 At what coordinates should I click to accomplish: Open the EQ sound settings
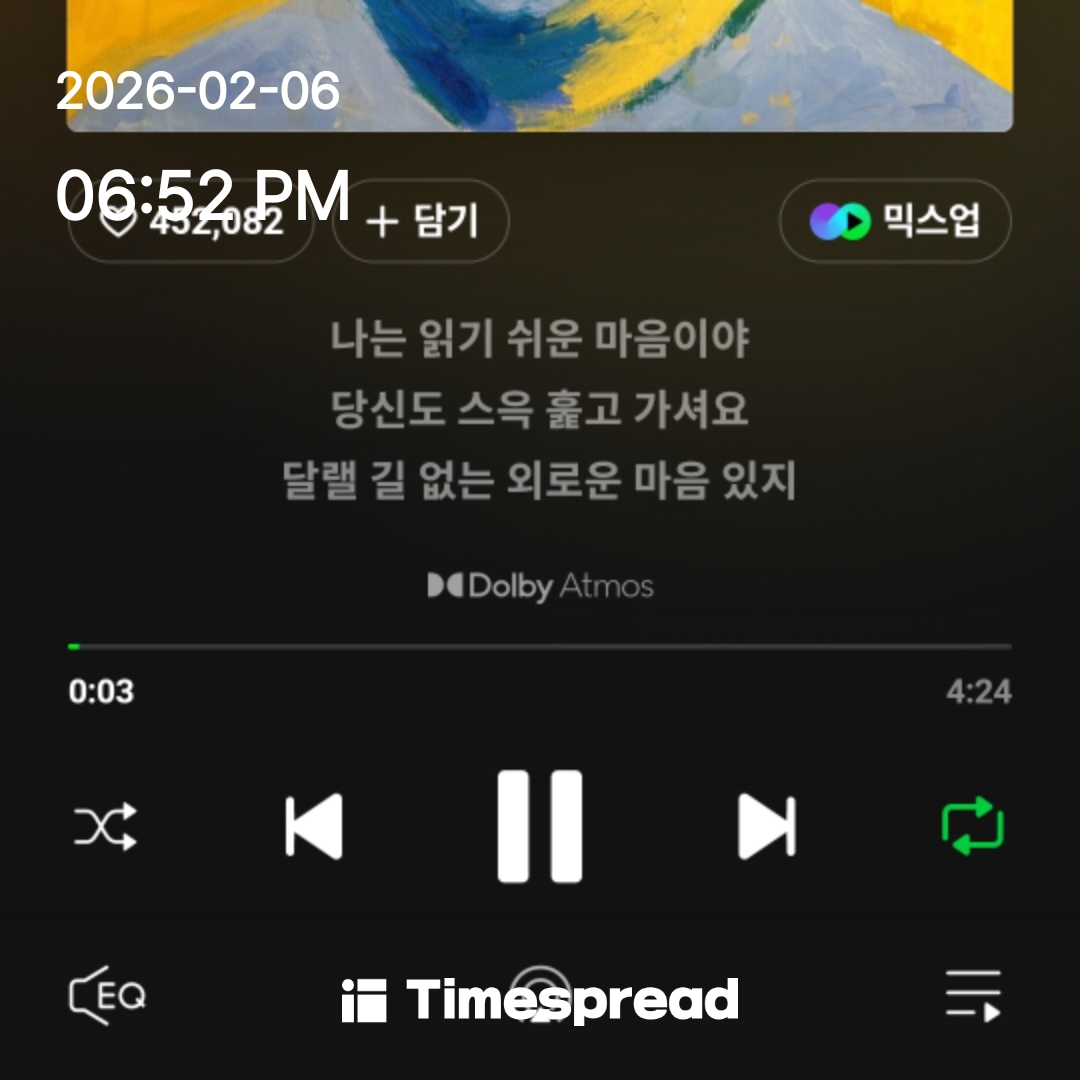click(x=107, y=995)
